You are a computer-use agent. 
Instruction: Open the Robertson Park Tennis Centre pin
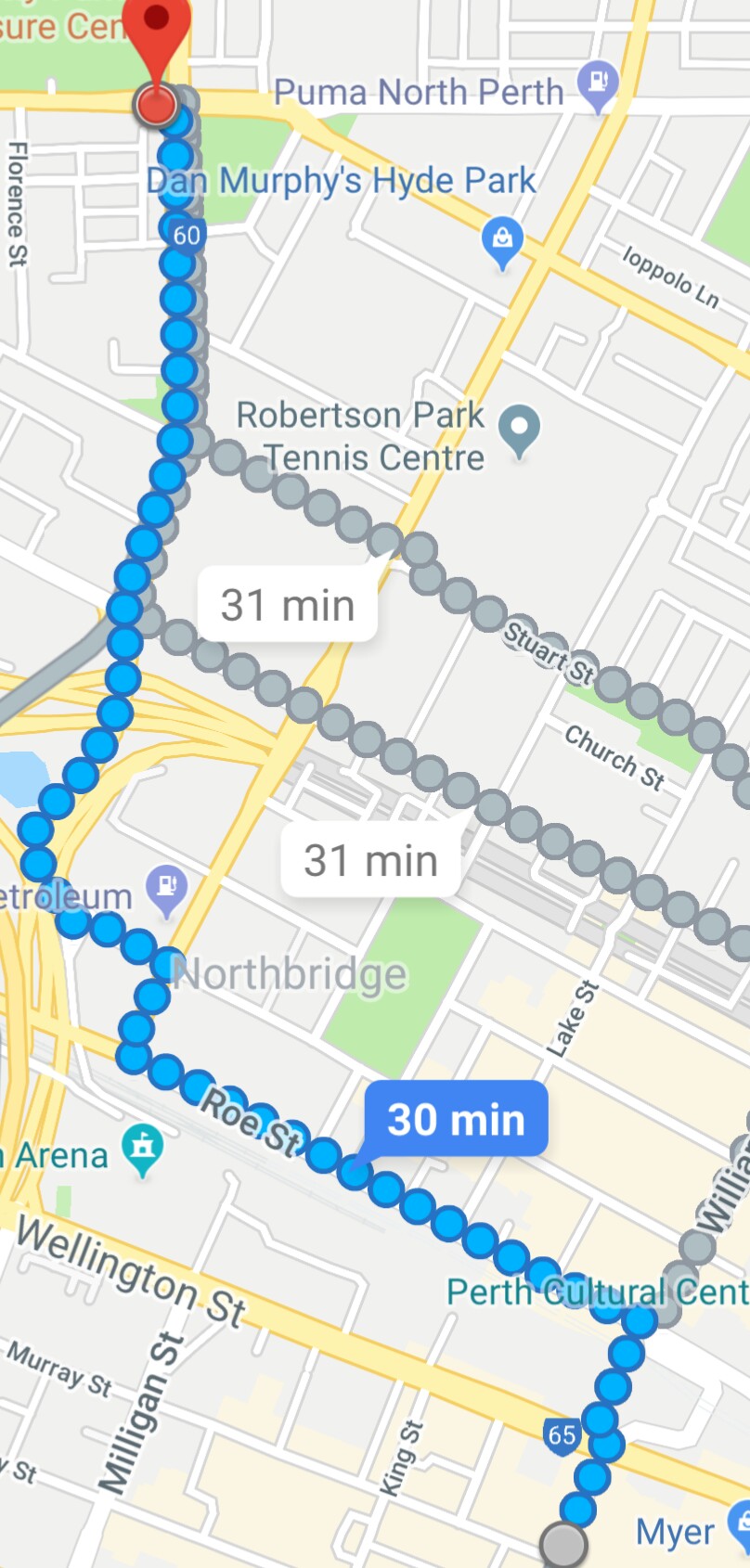pos(519,429)
